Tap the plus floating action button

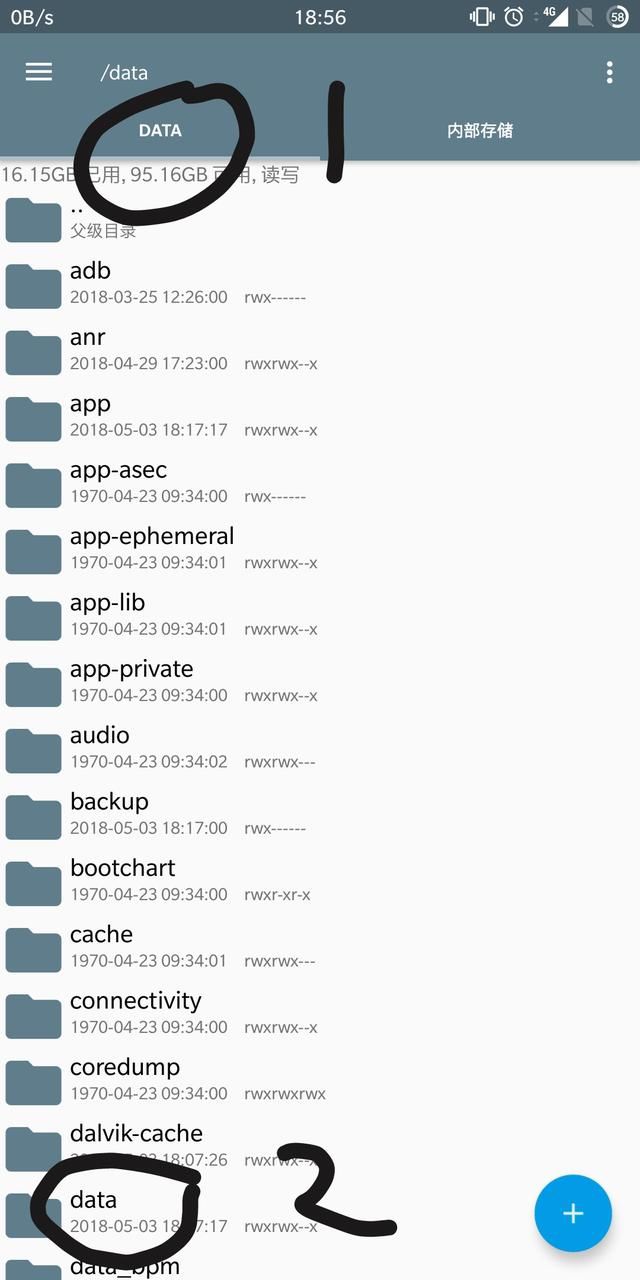tap(572, 1213)
